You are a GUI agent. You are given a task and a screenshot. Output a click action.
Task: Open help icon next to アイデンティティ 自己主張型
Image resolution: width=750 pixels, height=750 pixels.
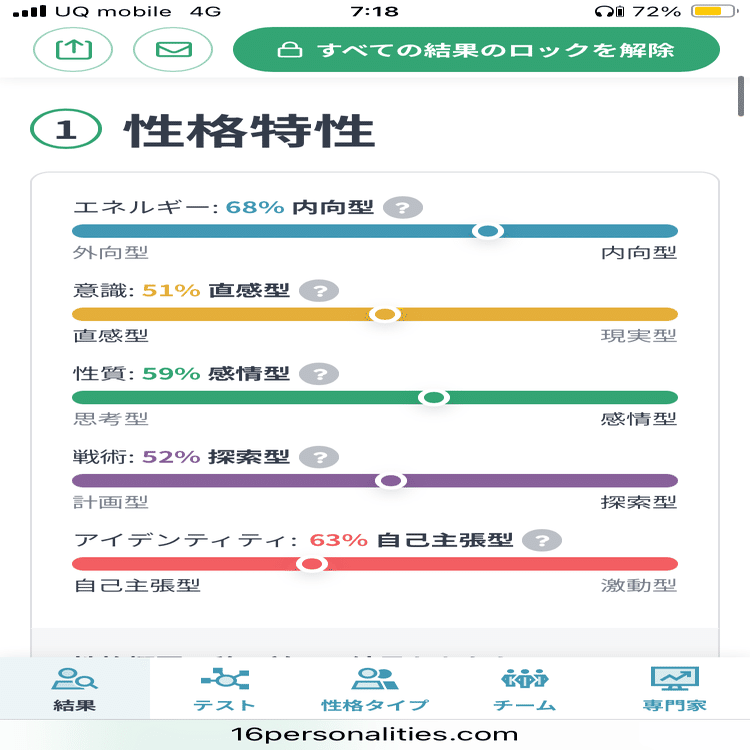point(542,540)
